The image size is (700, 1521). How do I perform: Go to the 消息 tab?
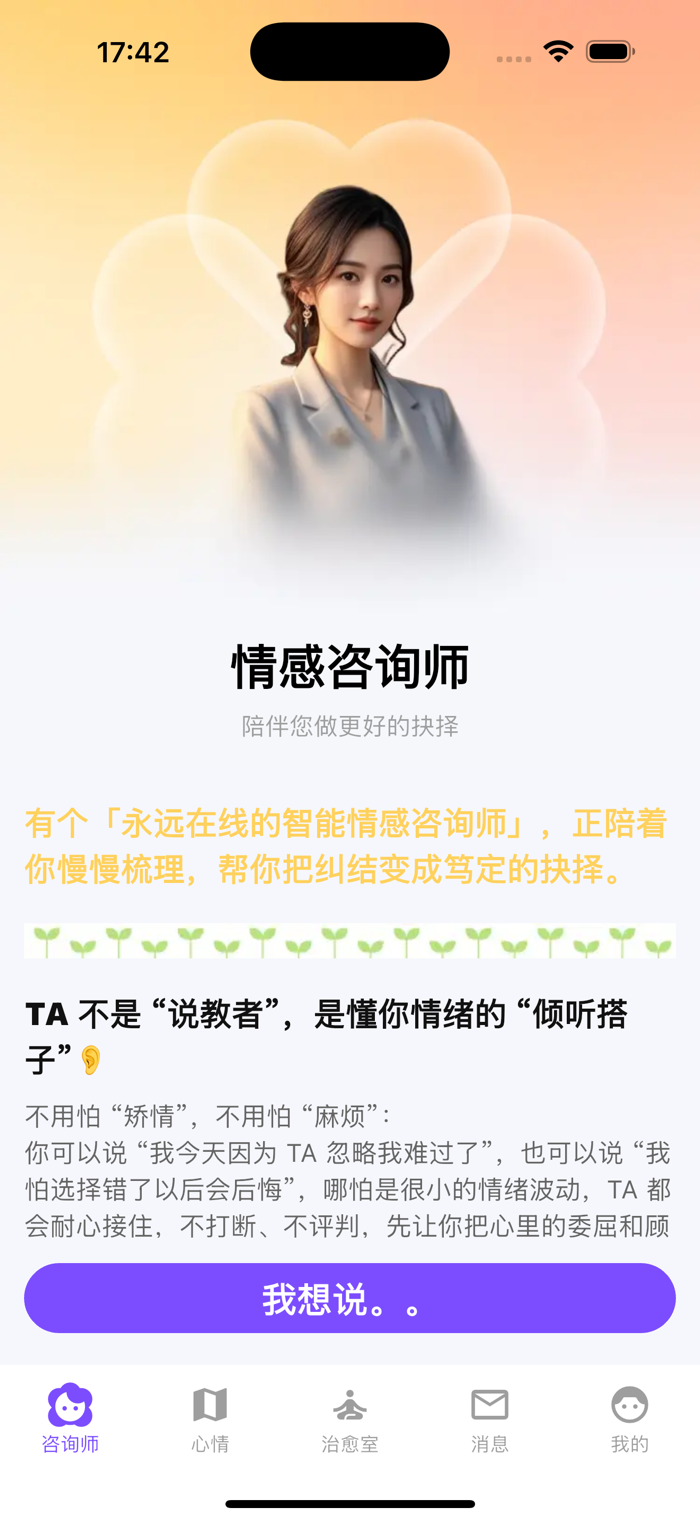coord(490,1418)
